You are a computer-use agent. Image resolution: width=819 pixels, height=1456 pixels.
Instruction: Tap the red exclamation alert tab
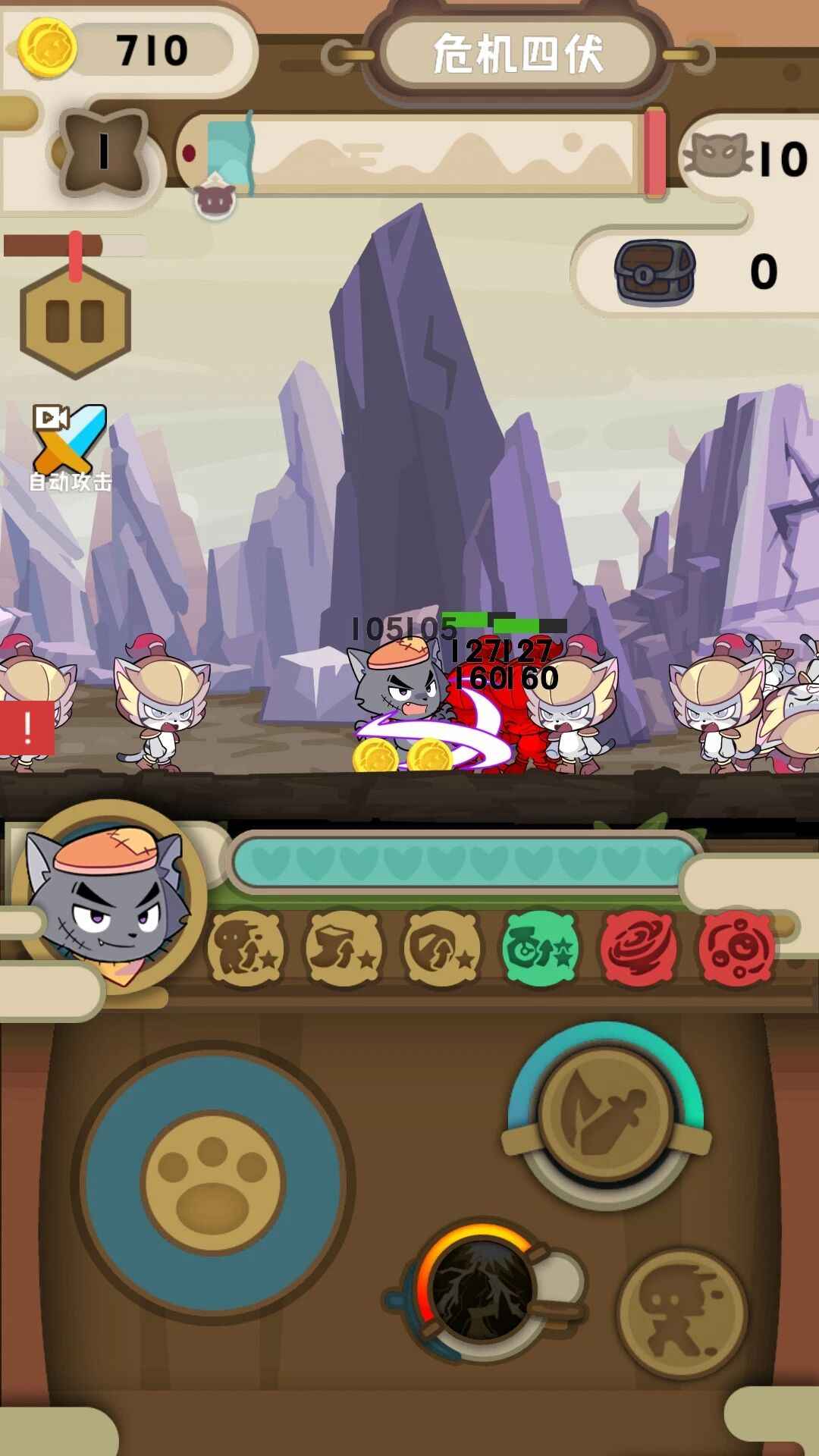click(27, 728)
